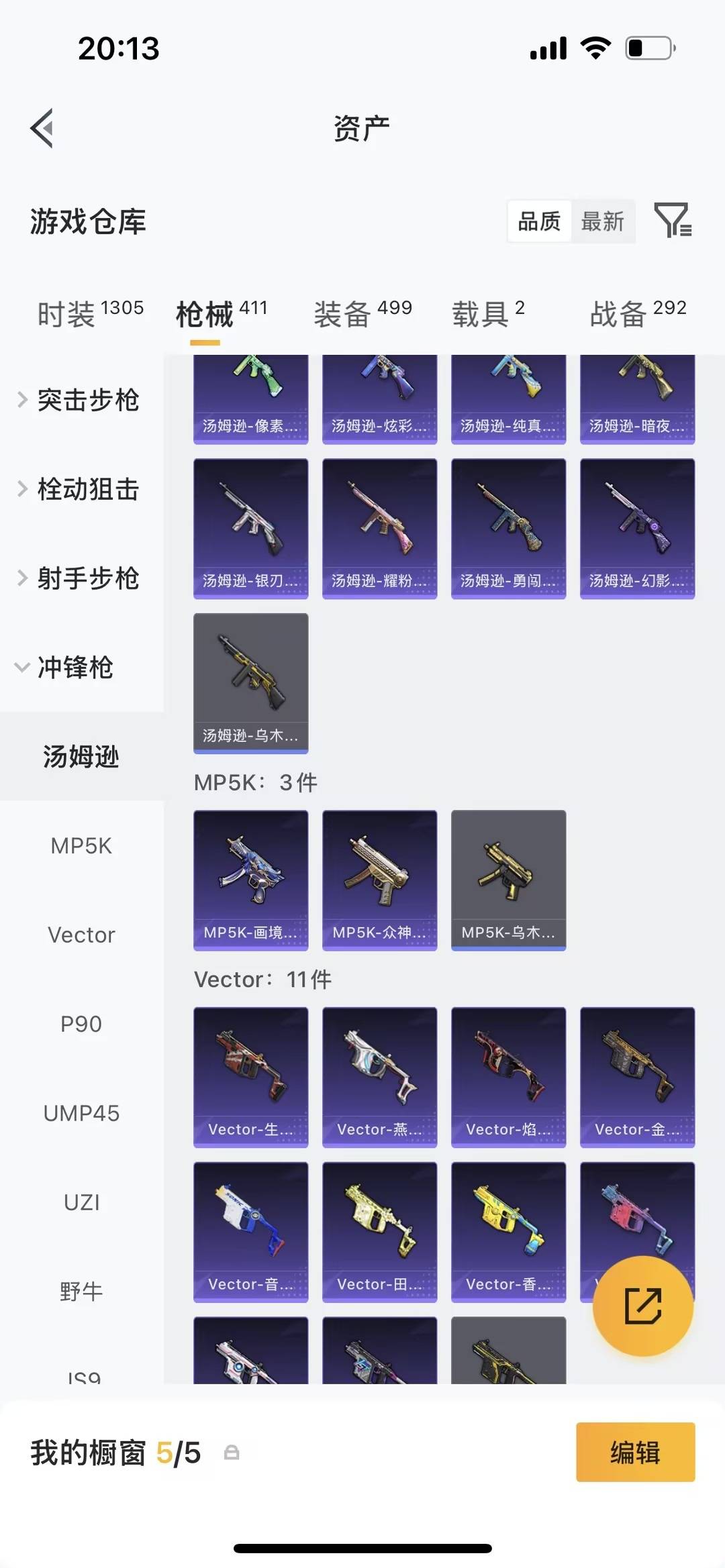
Task: Tap the back arrow on the 资产 page
Action: pos(42,128)
